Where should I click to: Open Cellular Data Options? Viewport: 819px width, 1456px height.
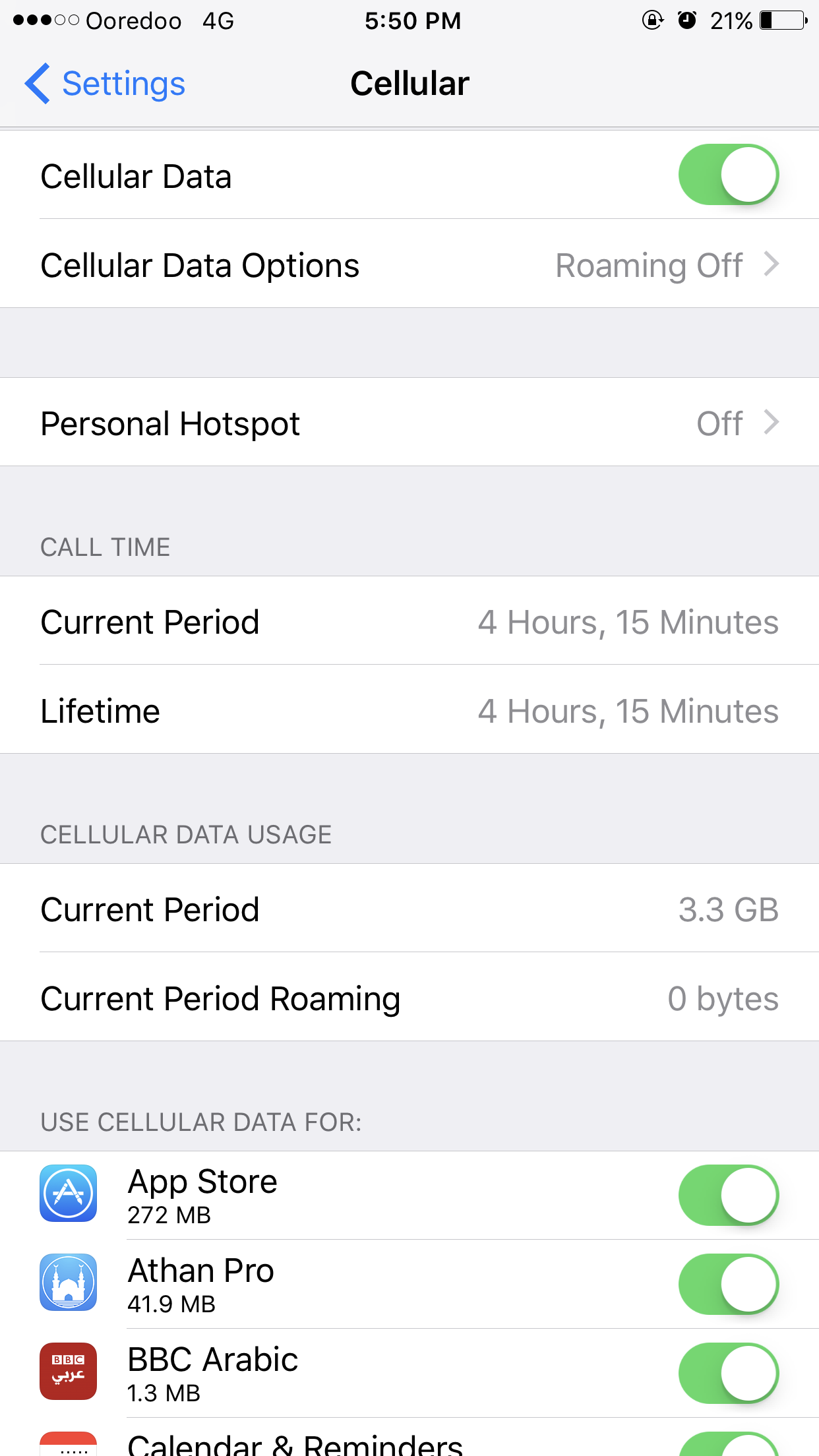[409, 265]
